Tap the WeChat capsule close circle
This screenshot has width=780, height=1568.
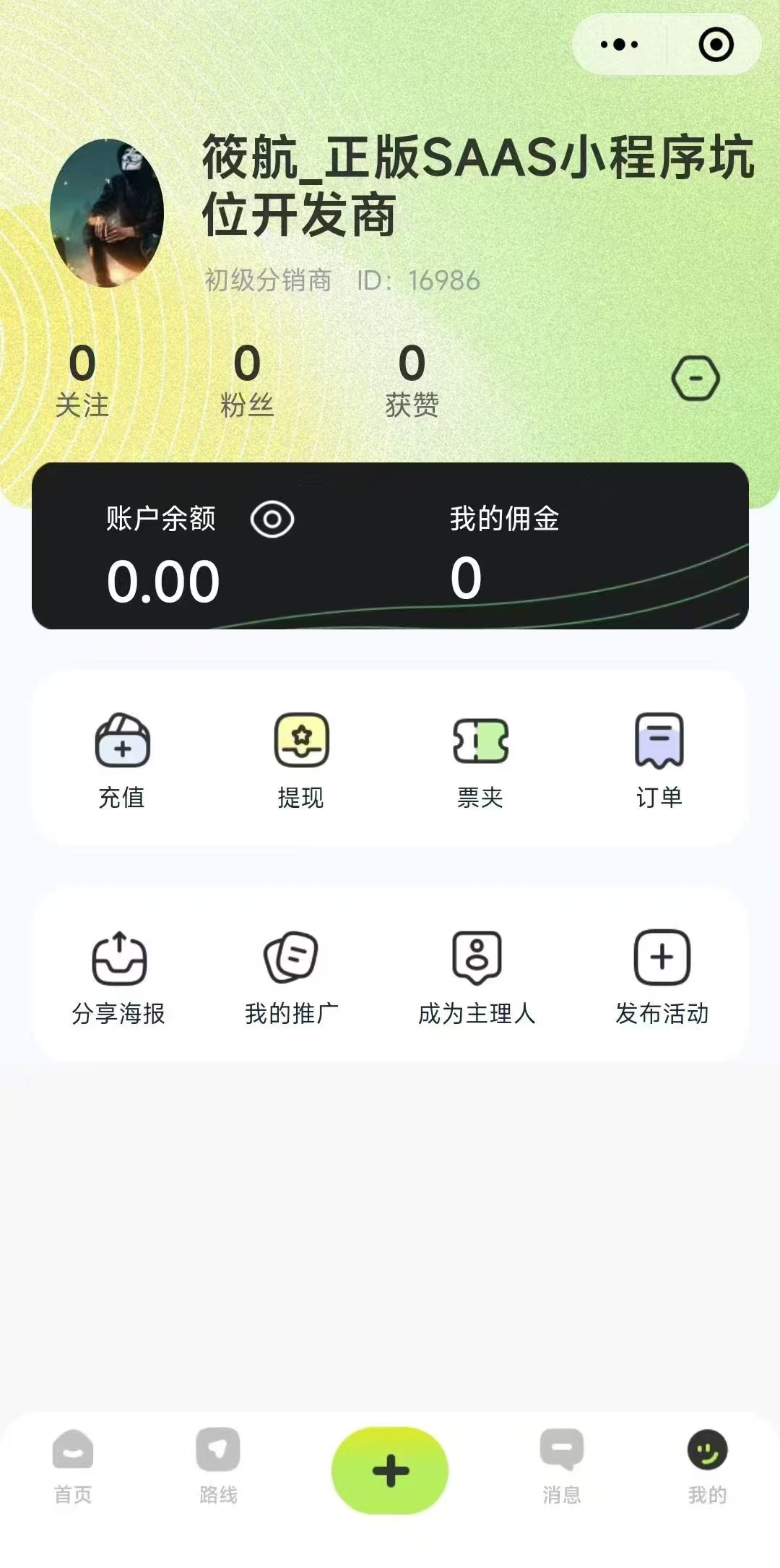click(x=714, y=45)
